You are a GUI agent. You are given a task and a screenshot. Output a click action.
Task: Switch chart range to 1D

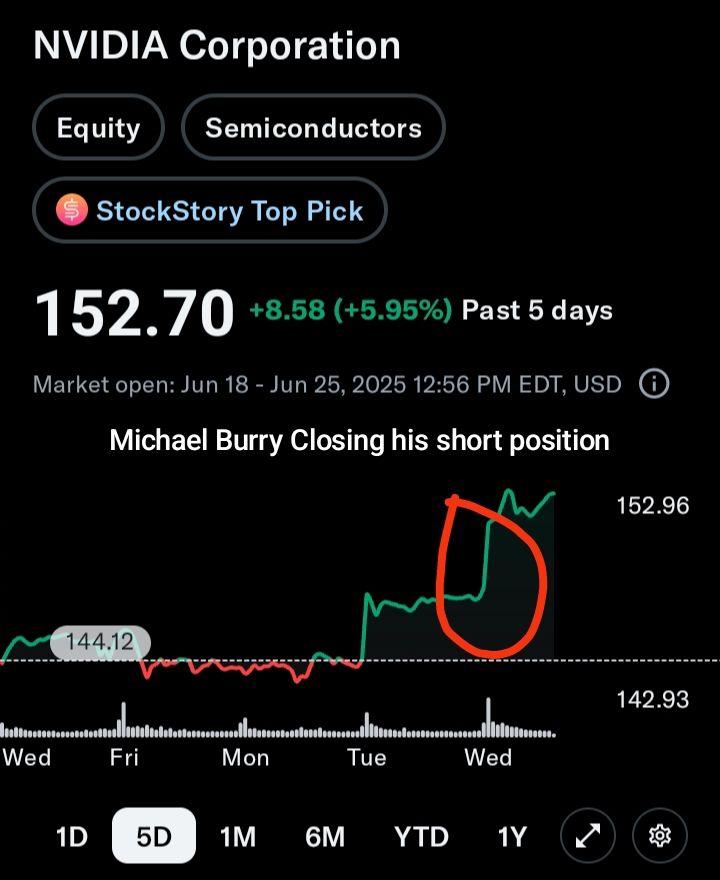[x=71, y=836]
